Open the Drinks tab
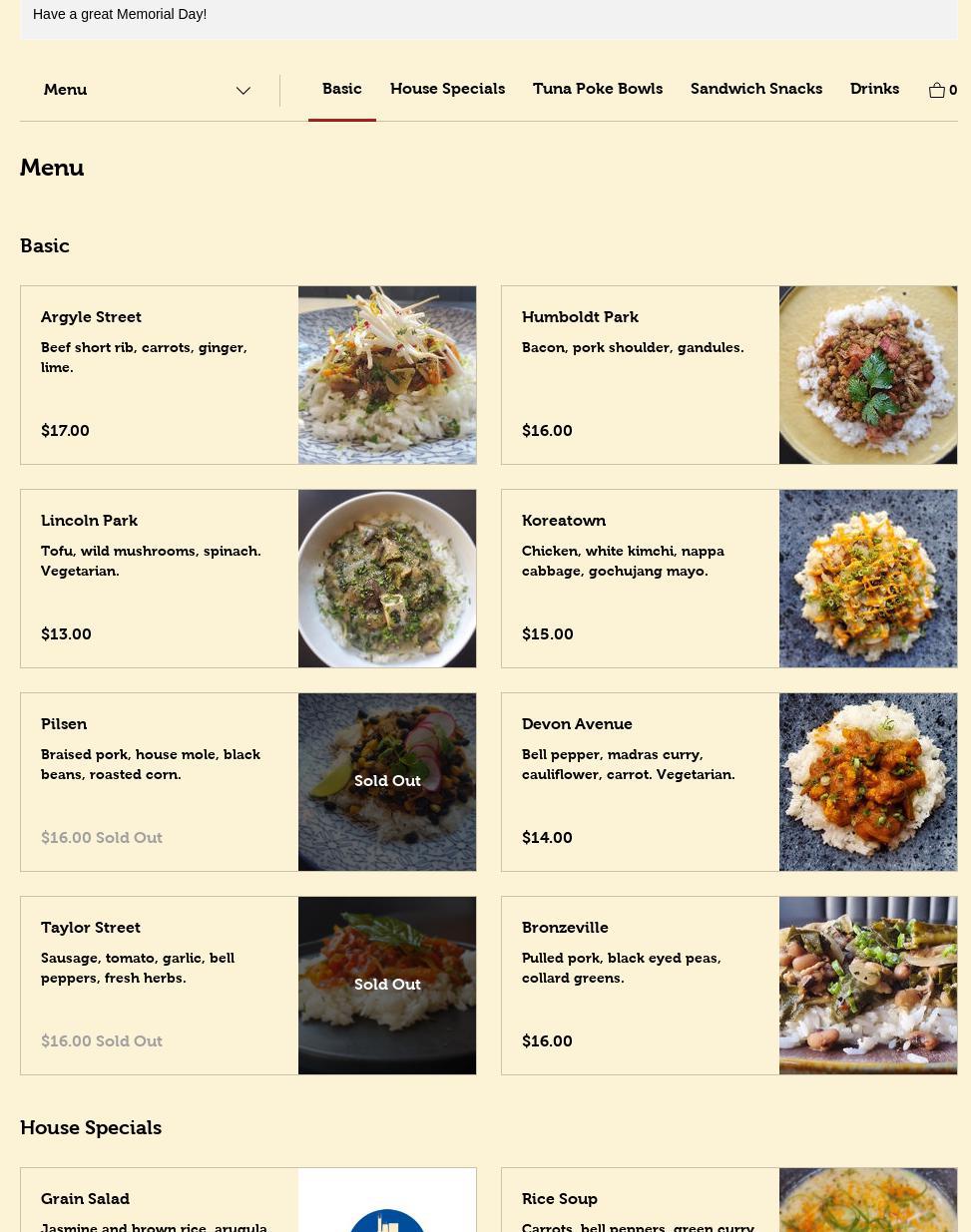Image resolution: width=971 pixels, height=1232 pixels. tap(873, 89)
